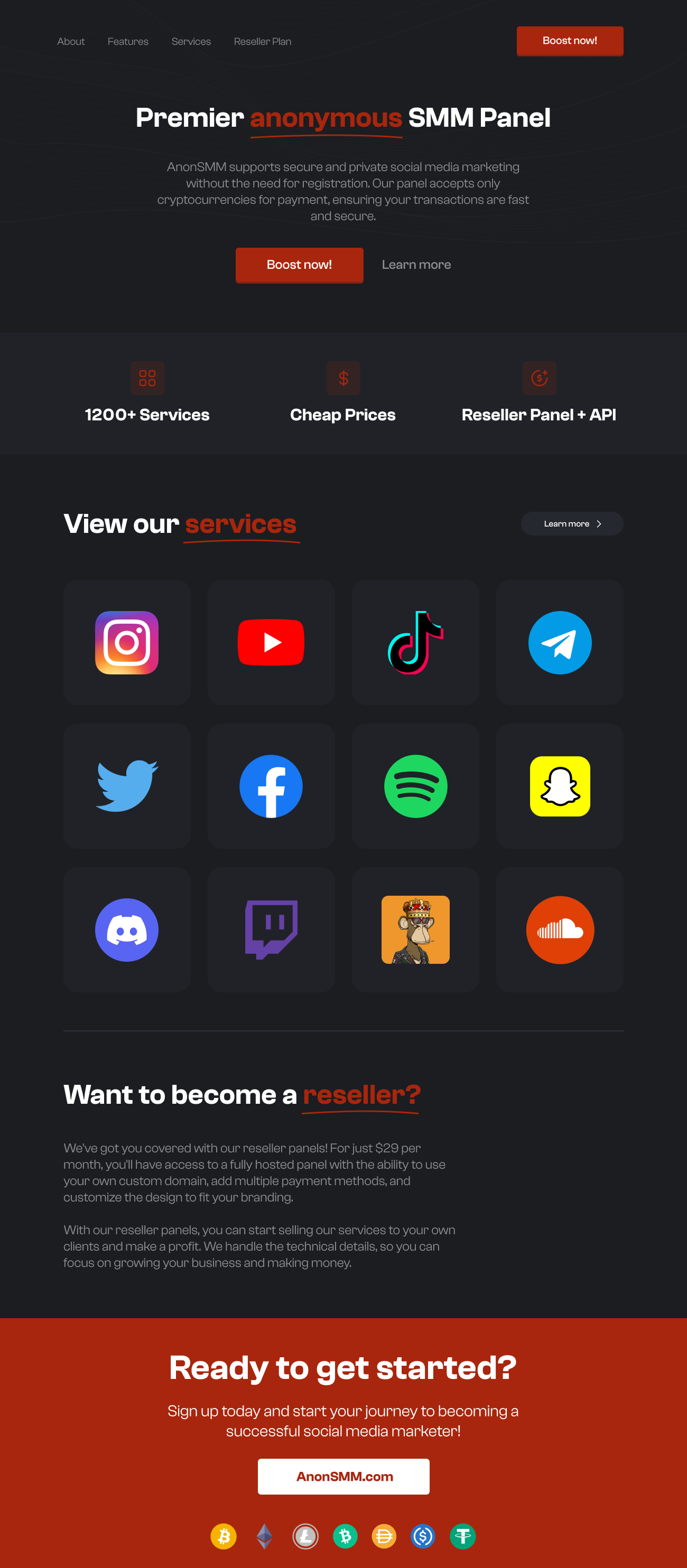This screenshot has height=1568, width=687.
Task: Open Reseller Plan nav link
Action: [262, 41]
